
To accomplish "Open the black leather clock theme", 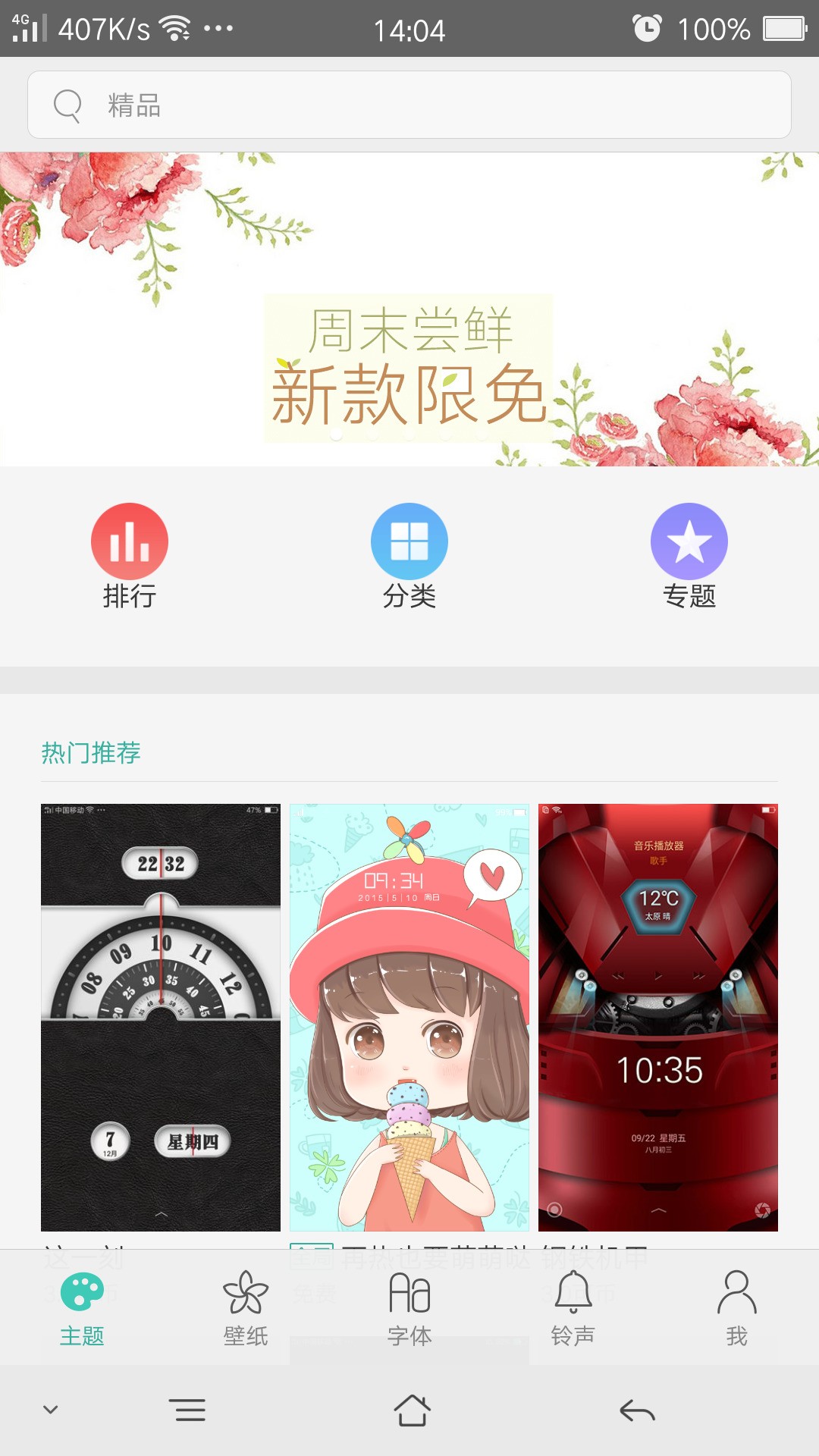I will click(161, 1017).
